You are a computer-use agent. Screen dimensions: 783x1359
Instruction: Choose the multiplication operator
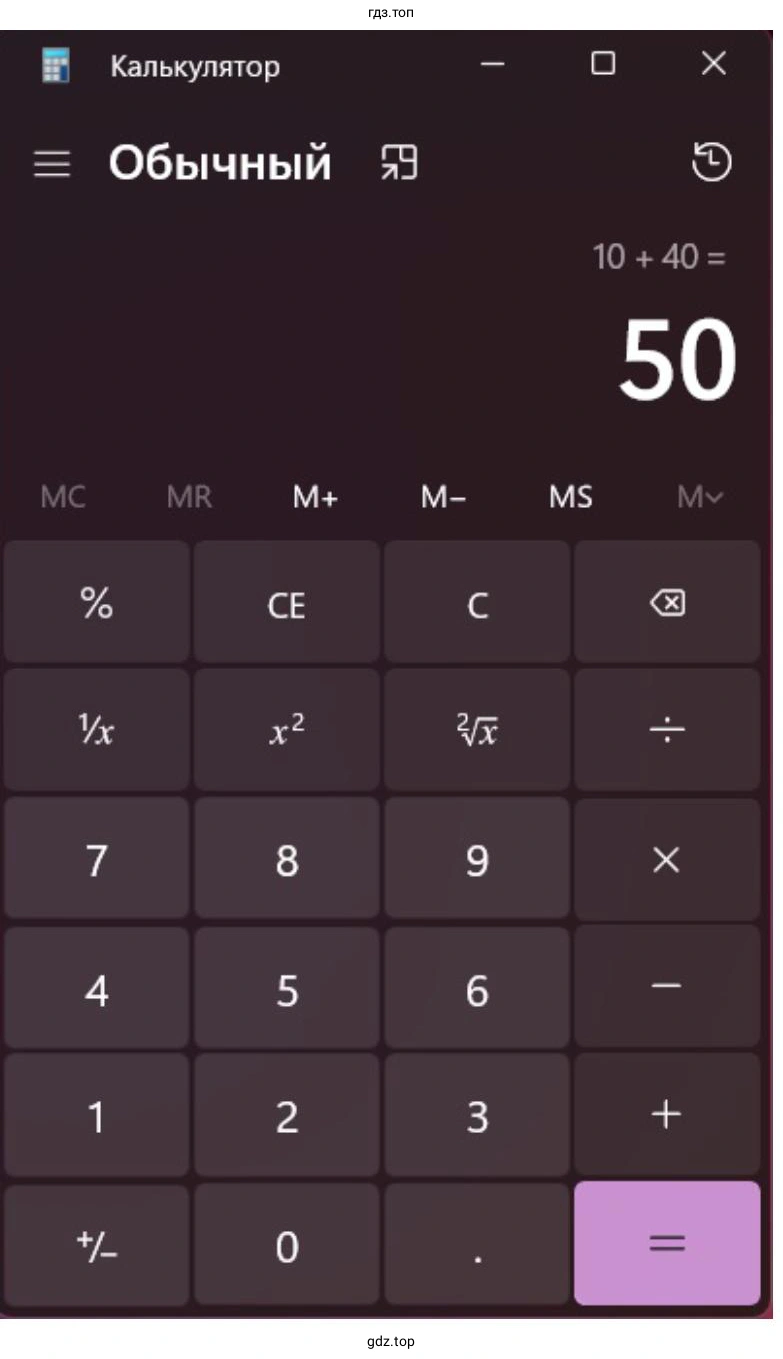pos(667,860)
